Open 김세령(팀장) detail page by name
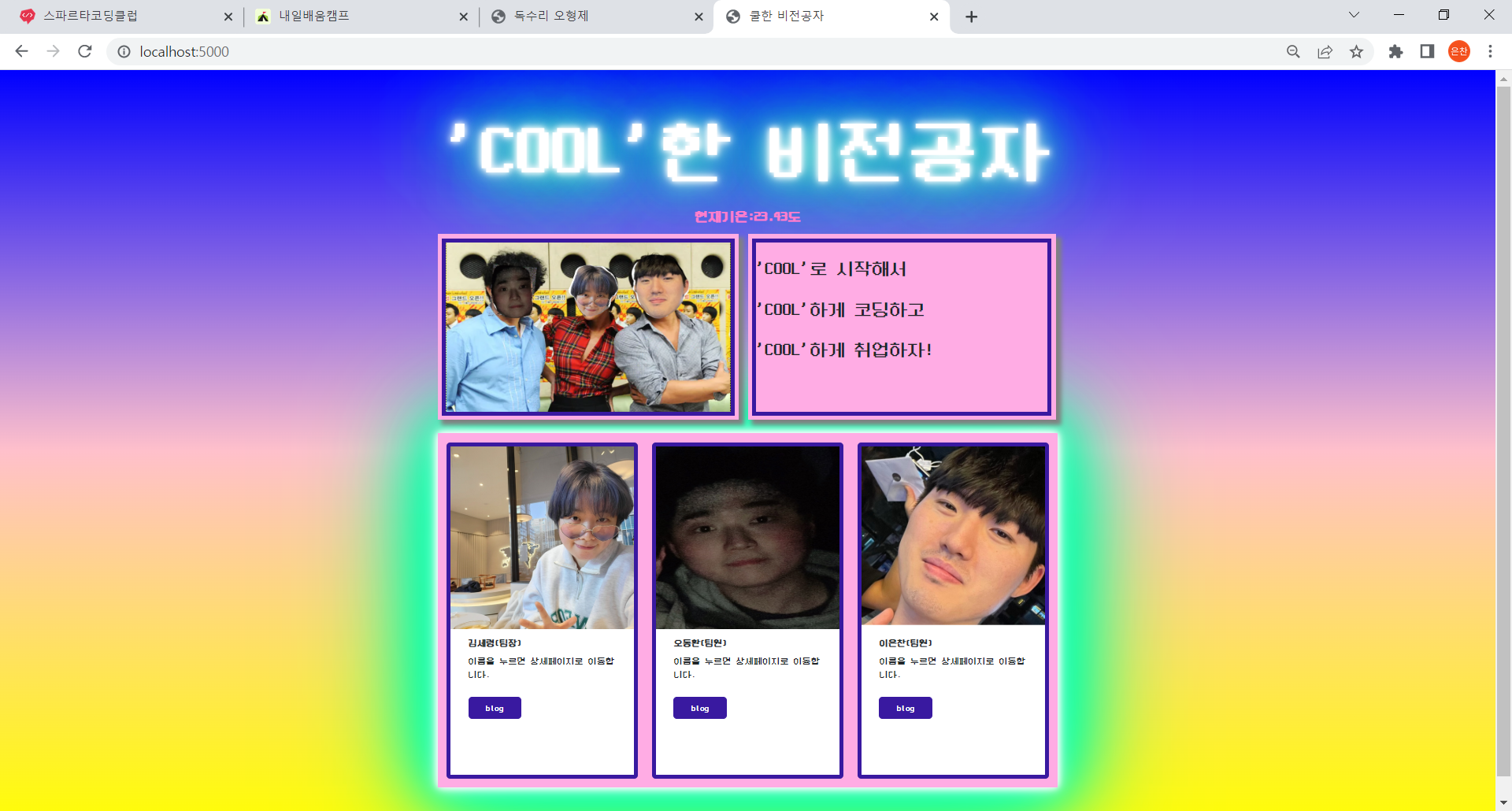The image size is (1512, 811). click(495, 643)
